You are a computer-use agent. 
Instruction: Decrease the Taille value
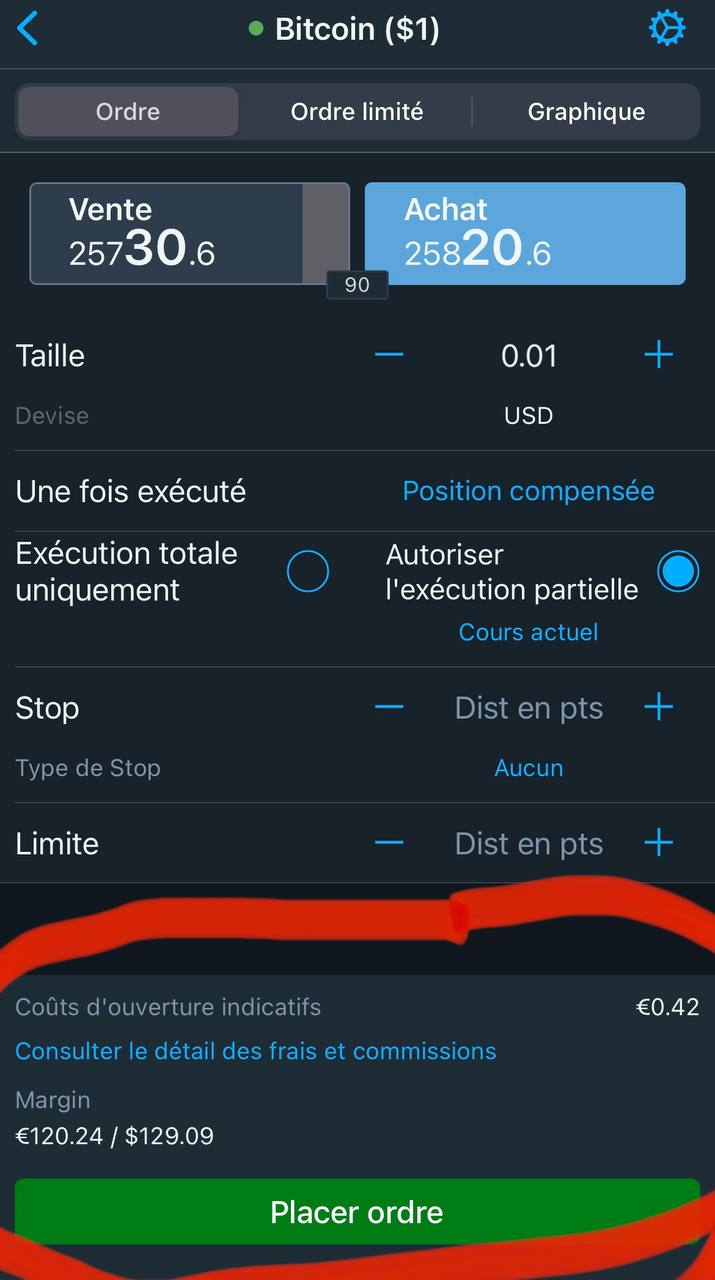[x=389, y=355]
